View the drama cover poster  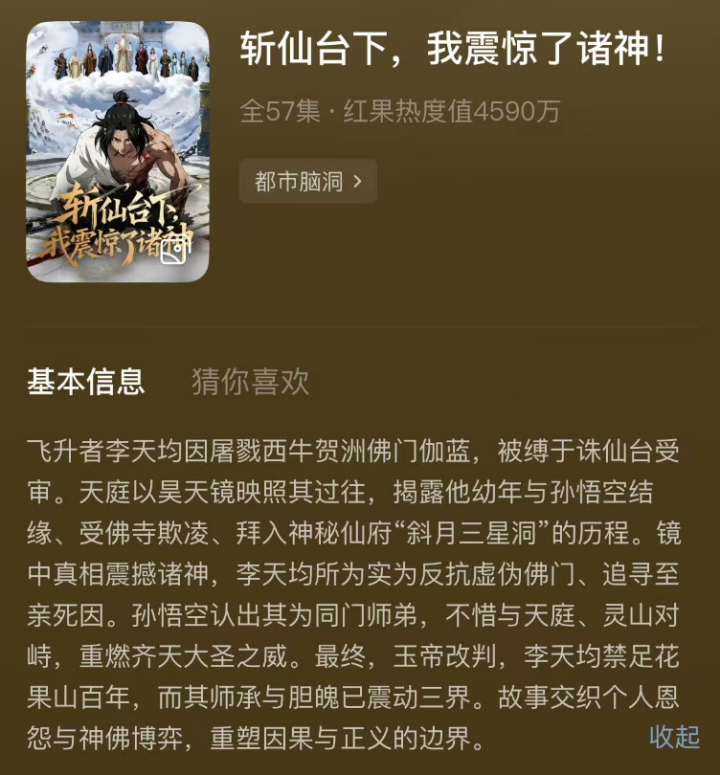118,151
